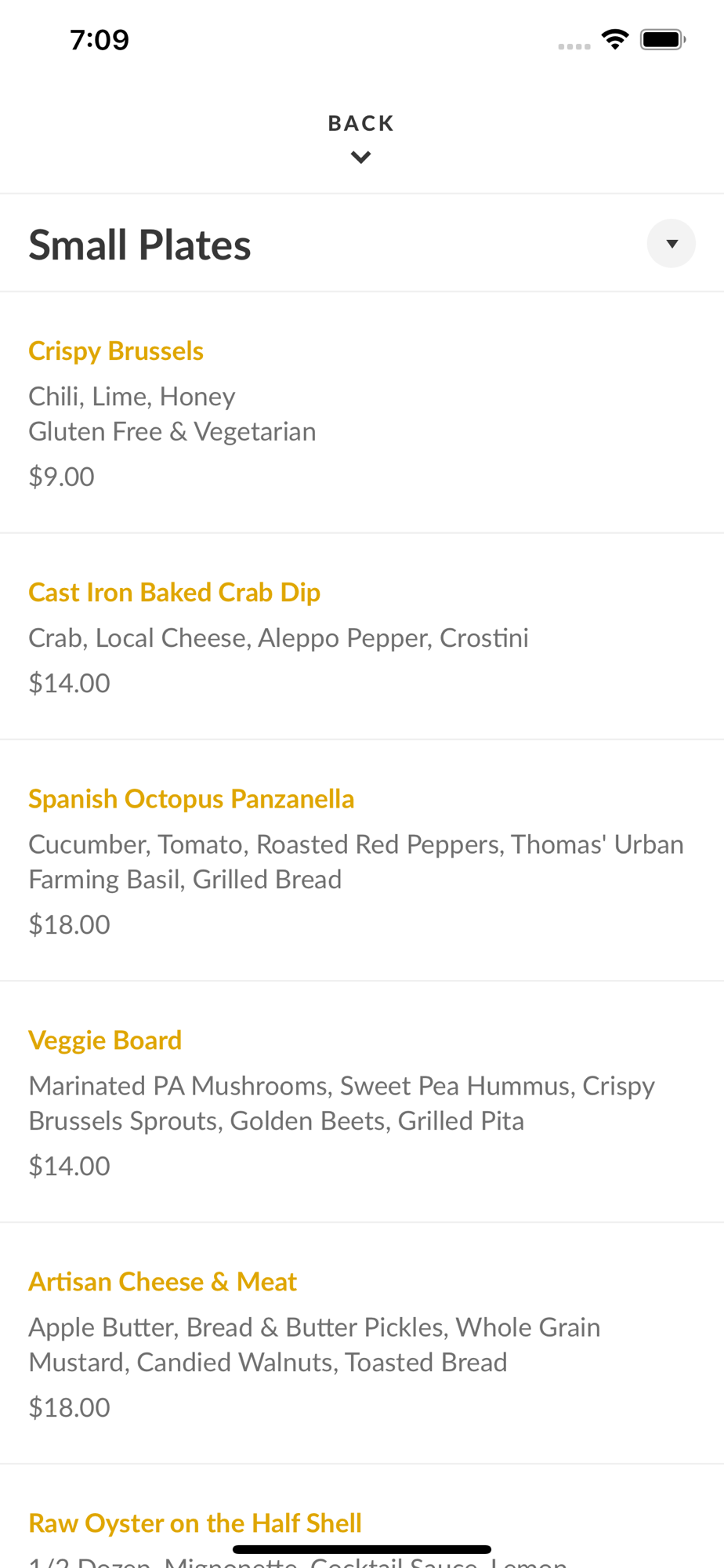Open the Small Plates category dropdown
724x1568 pixels.
coord(671,244)
